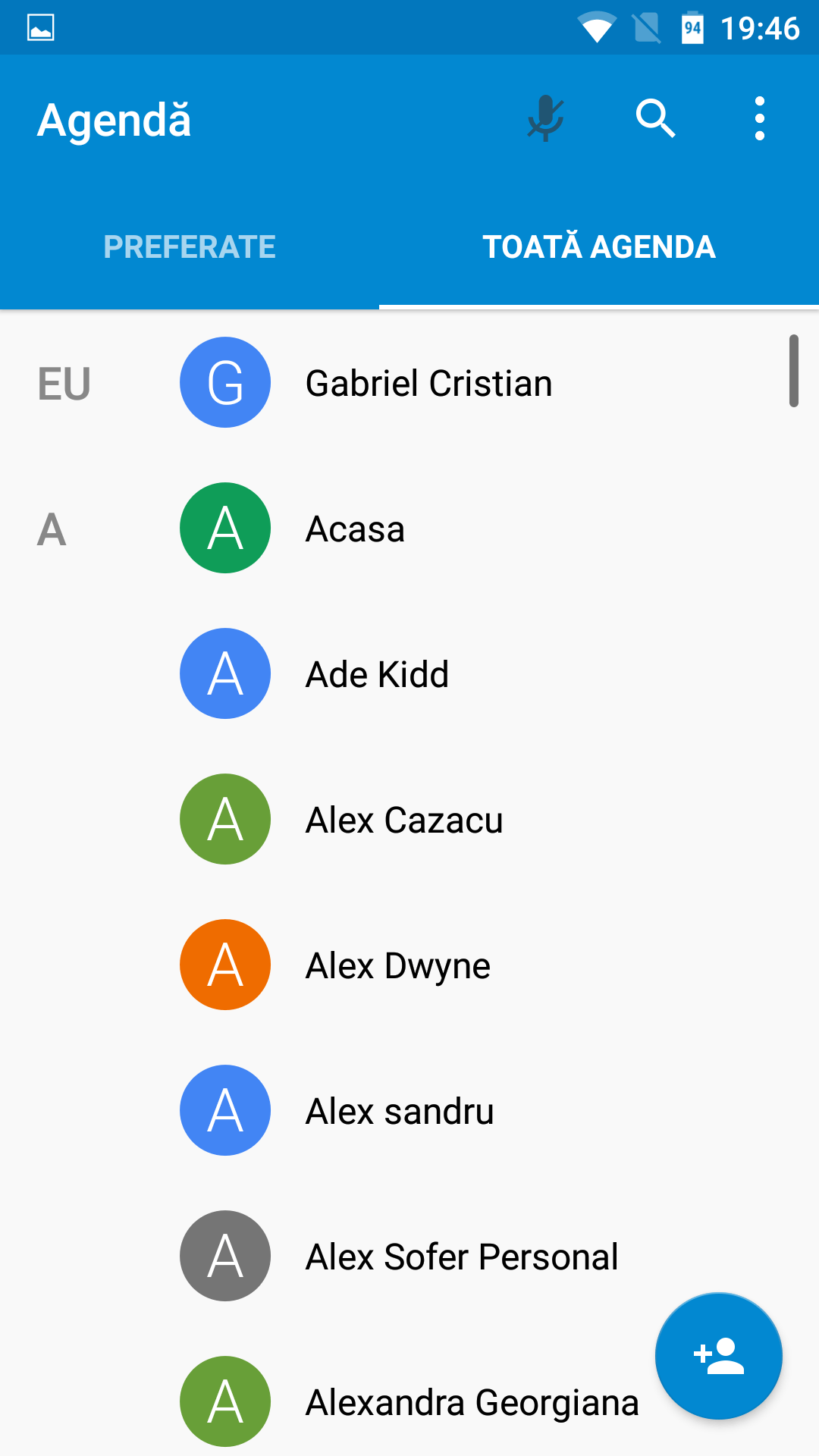This screenshot has width=819, height=1456.
Task: Add a new contact
Action: click(x=719, y=1356)
